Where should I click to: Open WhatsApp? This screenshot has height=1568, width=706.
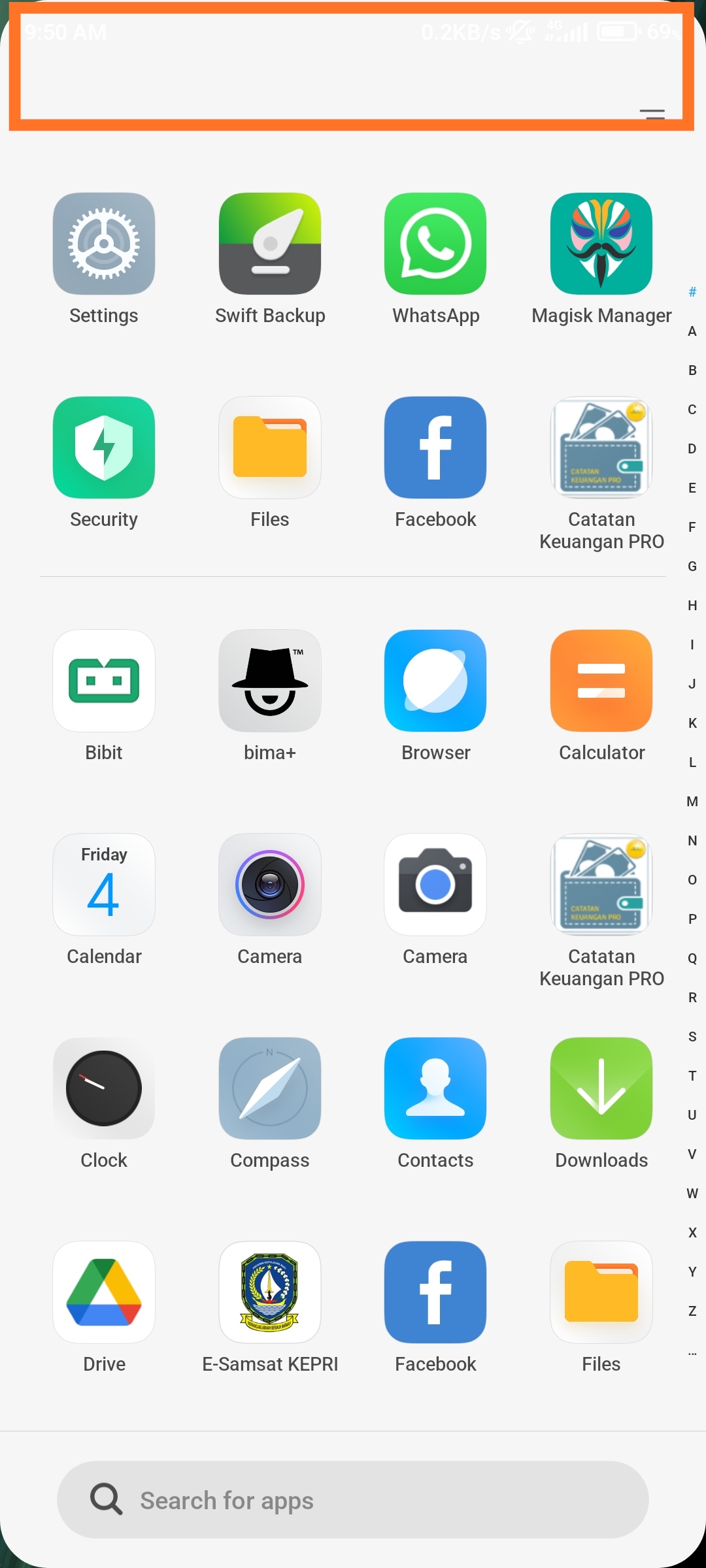coord(435,244)
